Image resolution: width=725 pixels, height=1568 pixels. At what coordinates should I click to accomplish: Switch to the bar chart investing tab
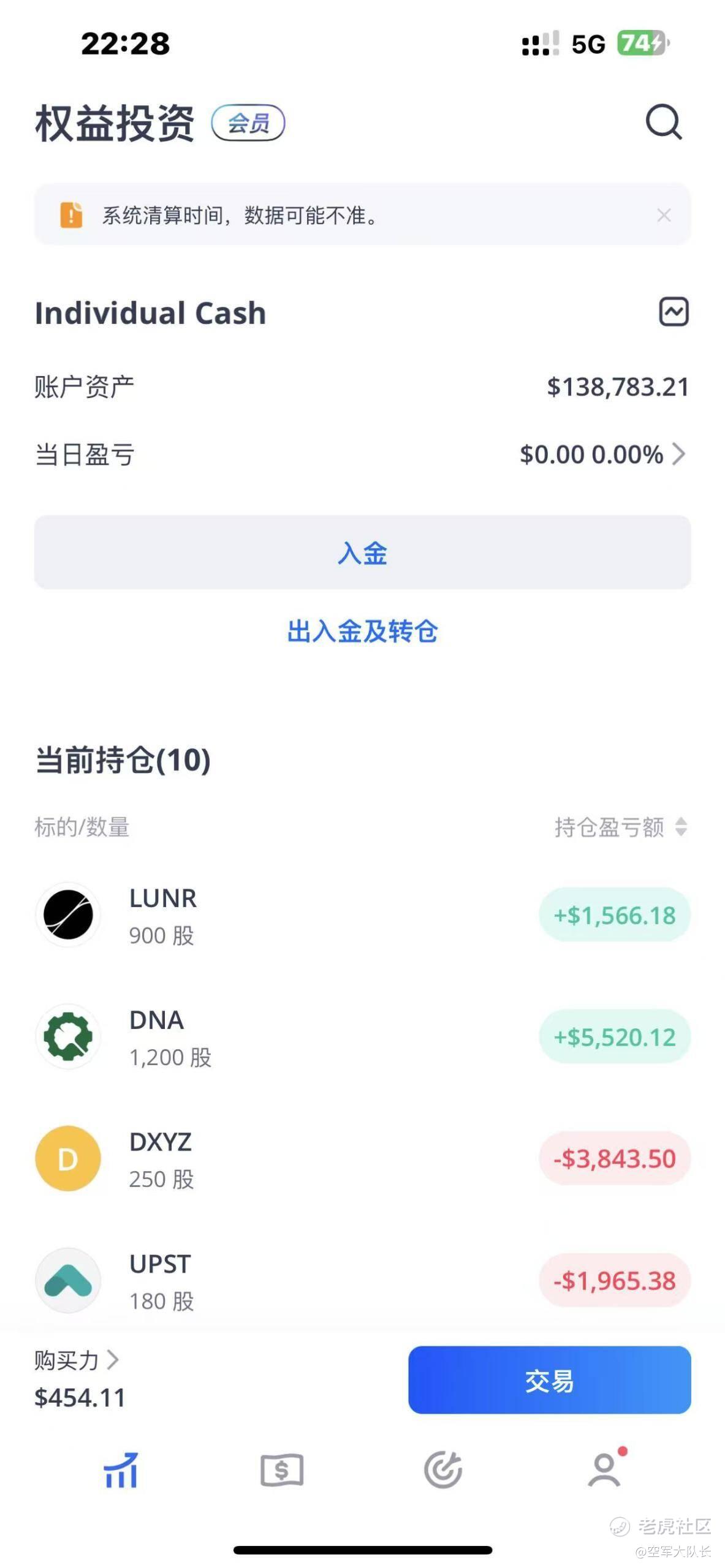(x=121, y=1470)
